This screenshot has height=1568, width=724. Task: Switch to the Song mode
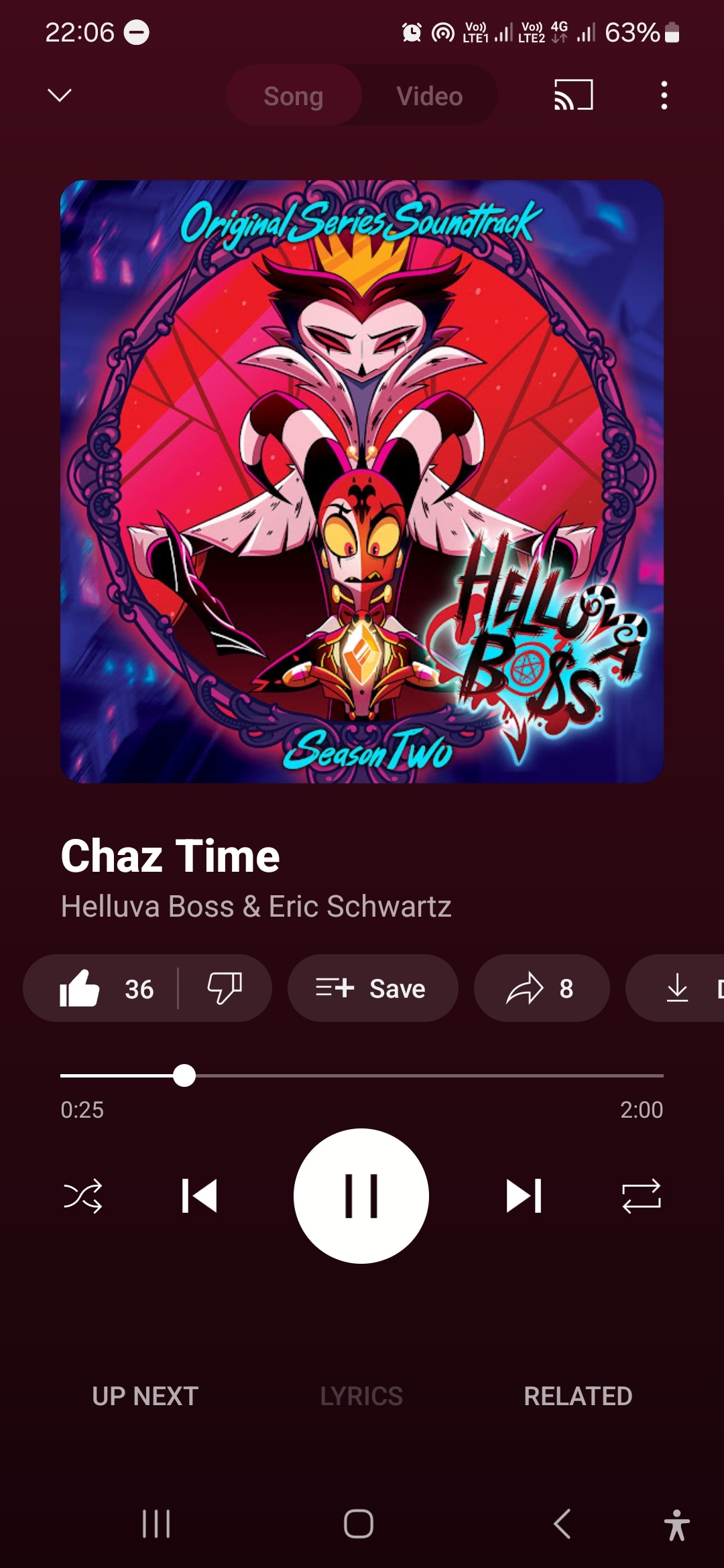pos(294,96)
